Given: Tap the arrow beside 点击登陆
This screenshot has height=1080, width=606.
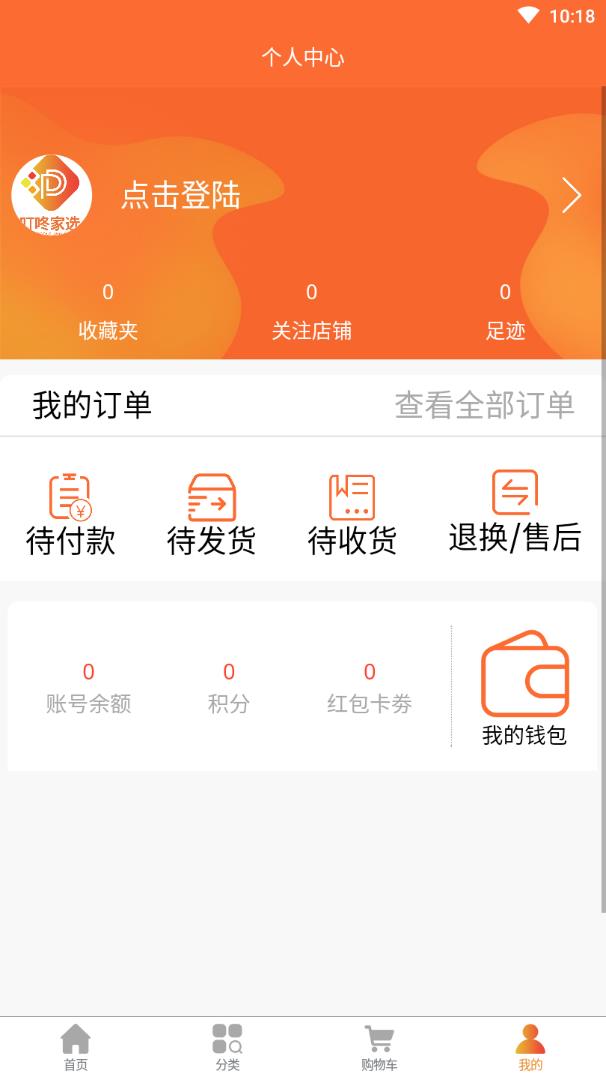Looking at the screenshot, I should [571, 196].
